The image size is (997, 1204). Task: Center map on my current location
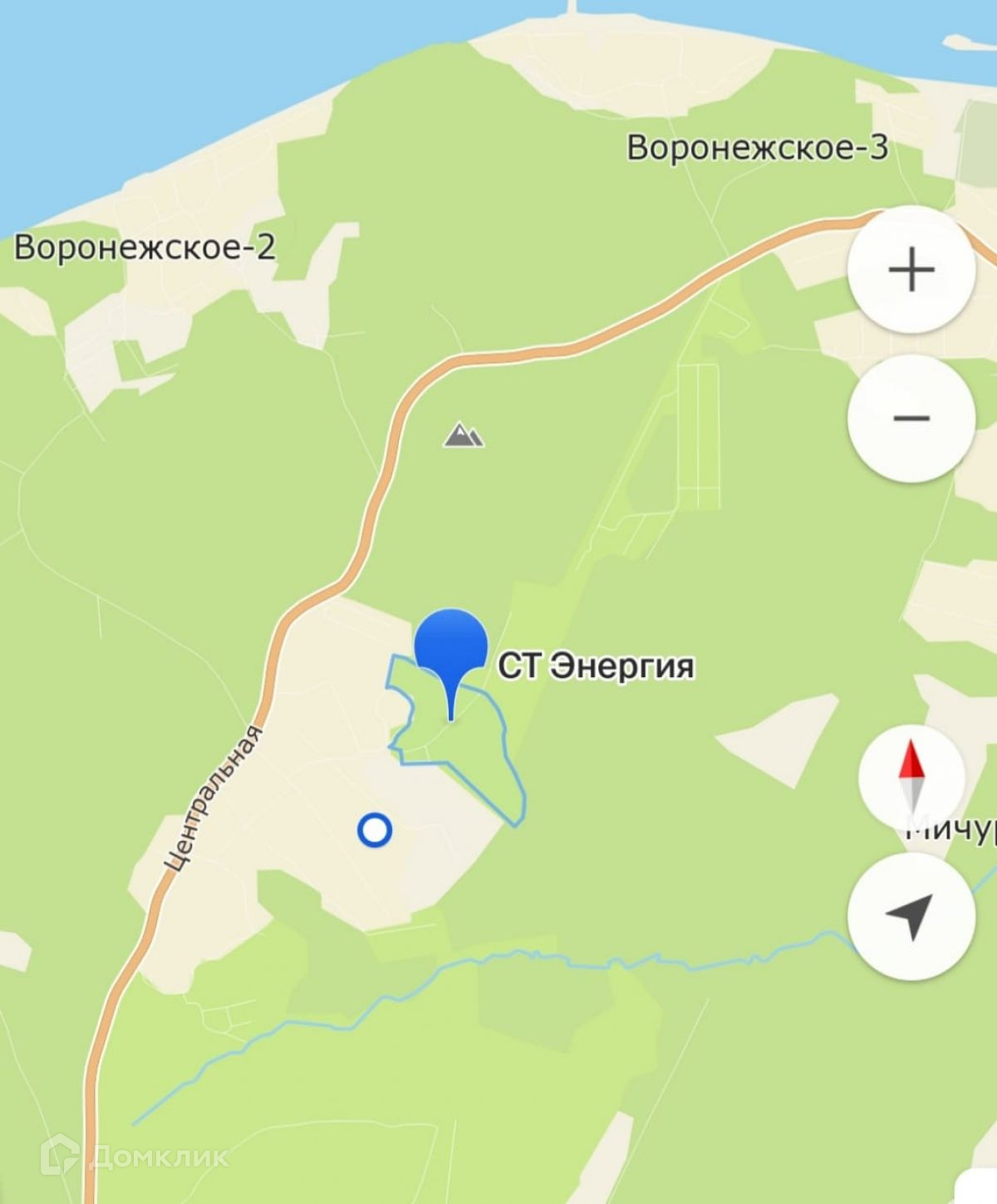point(911,916)
